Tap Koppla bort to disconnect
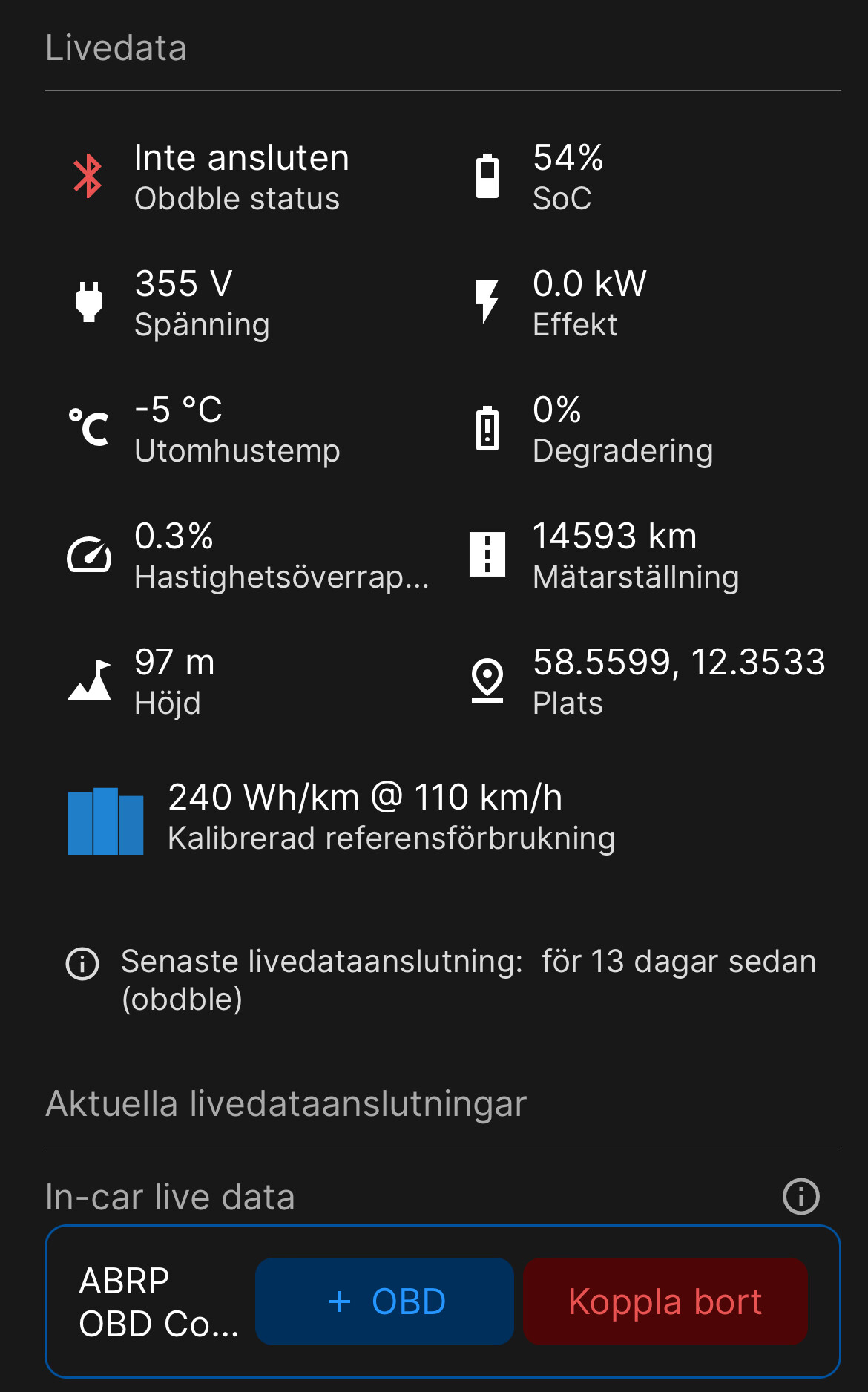 pyautogui.click(x=665, y=1301)
